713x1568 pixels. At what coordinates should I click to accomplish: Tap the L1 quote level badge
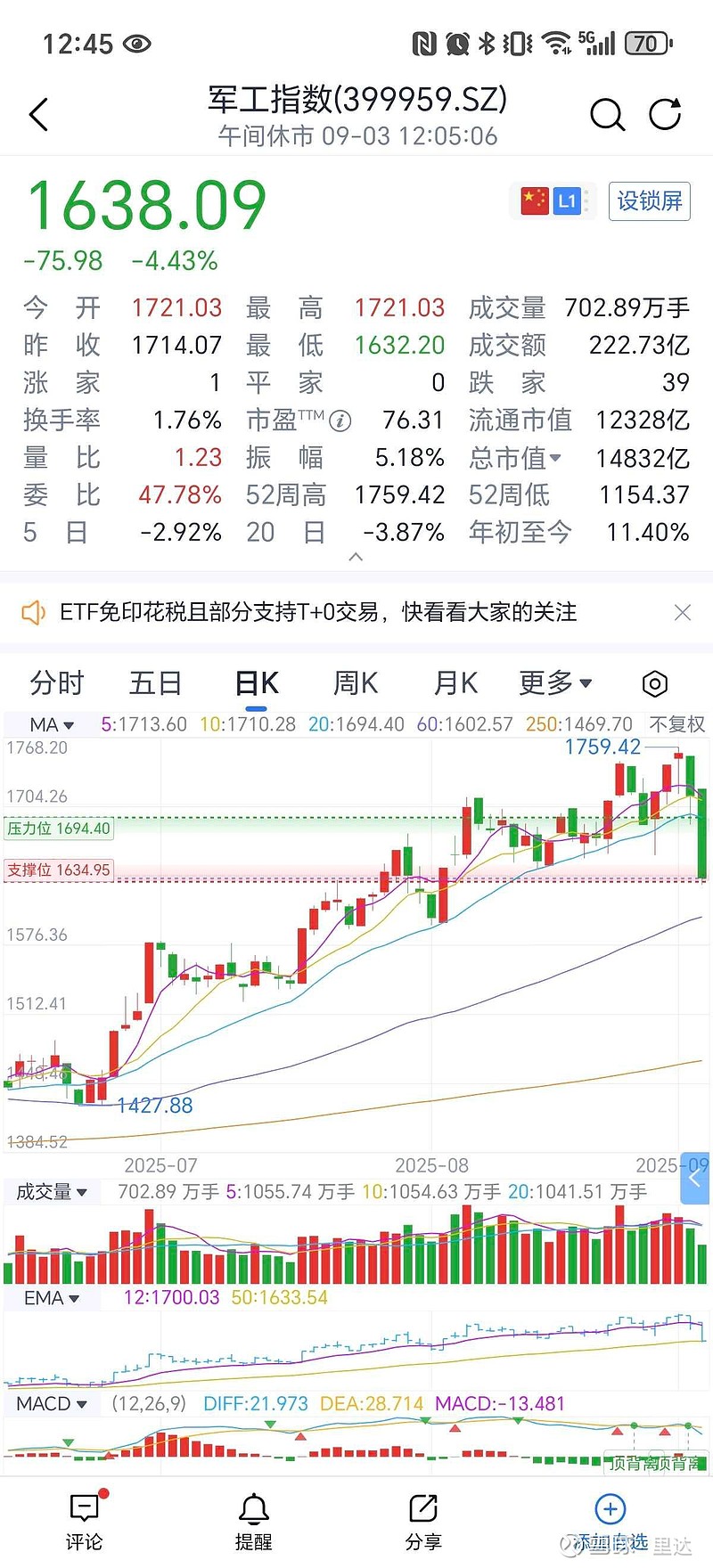pyautogui.click(x=568, y=200)
